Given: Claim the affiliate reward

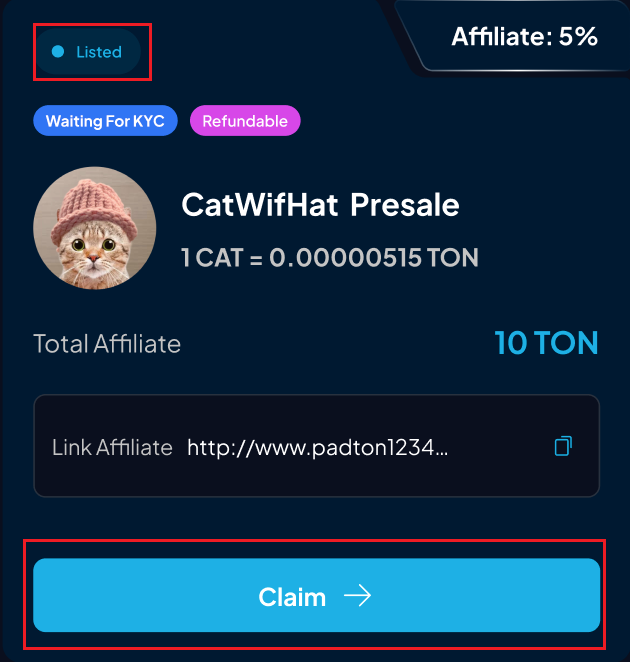Looking at the screenshot, I should pos(316,596).
